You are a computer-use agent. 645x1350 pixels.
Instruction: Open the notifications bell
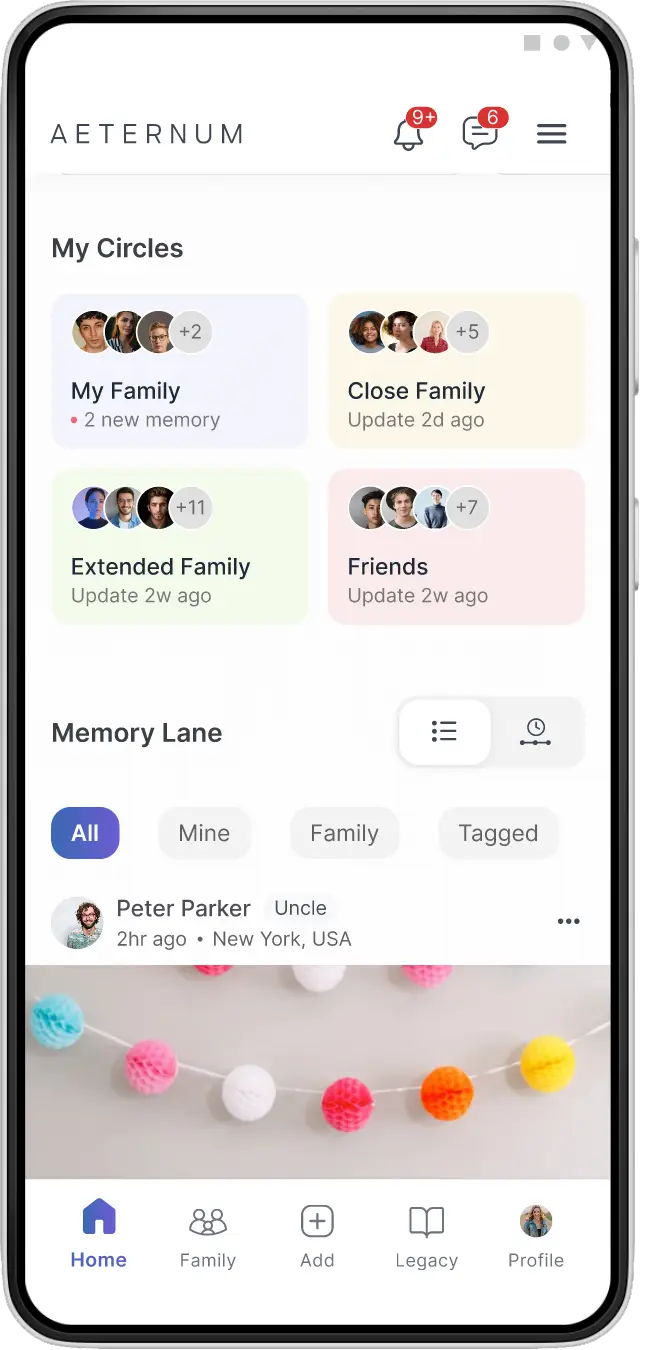(408, 134)
